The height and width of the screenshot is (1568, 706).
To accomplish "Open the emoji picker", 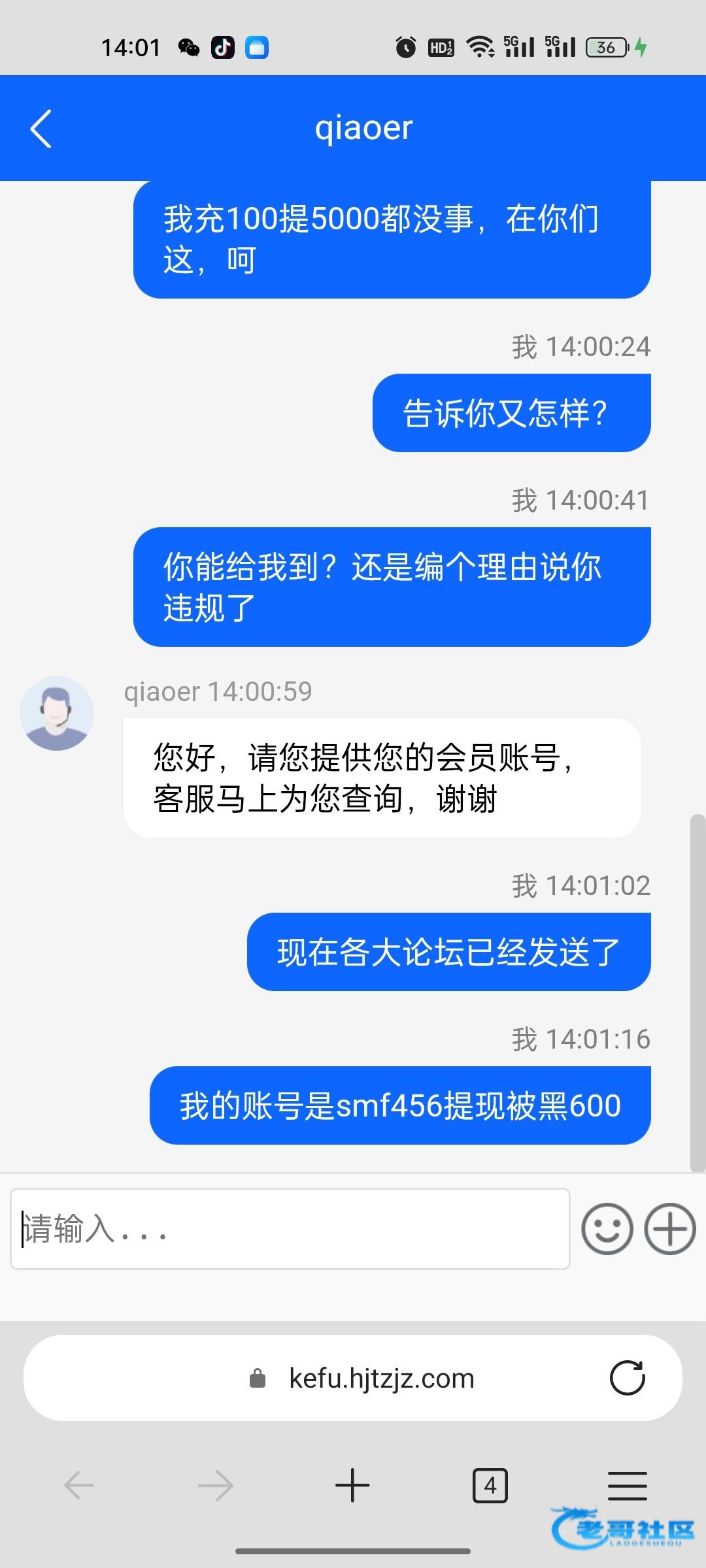I will (607, 1229).
